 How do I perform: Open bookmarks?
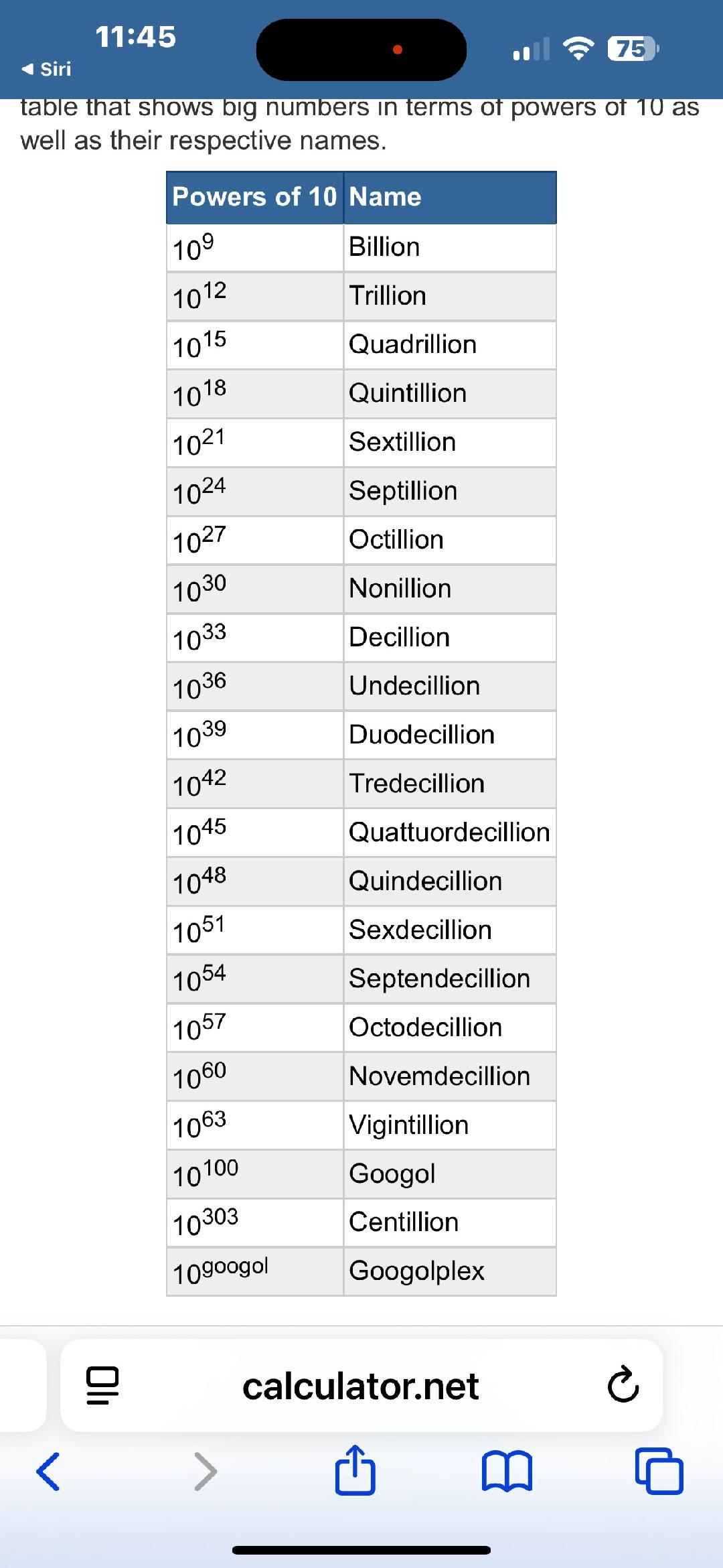click(507, 1471)
